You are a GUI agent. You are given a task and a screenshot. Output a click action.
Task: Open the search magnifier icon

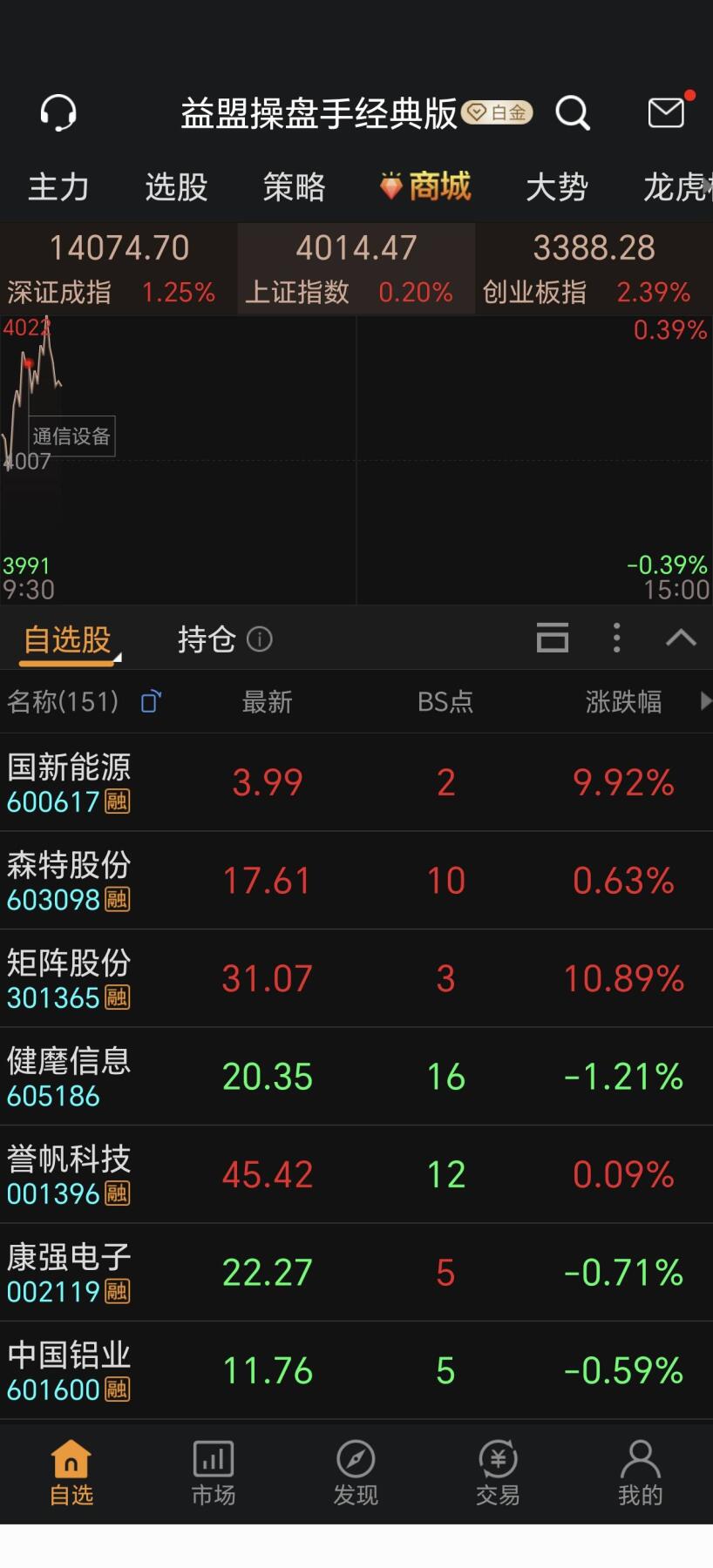572,112
